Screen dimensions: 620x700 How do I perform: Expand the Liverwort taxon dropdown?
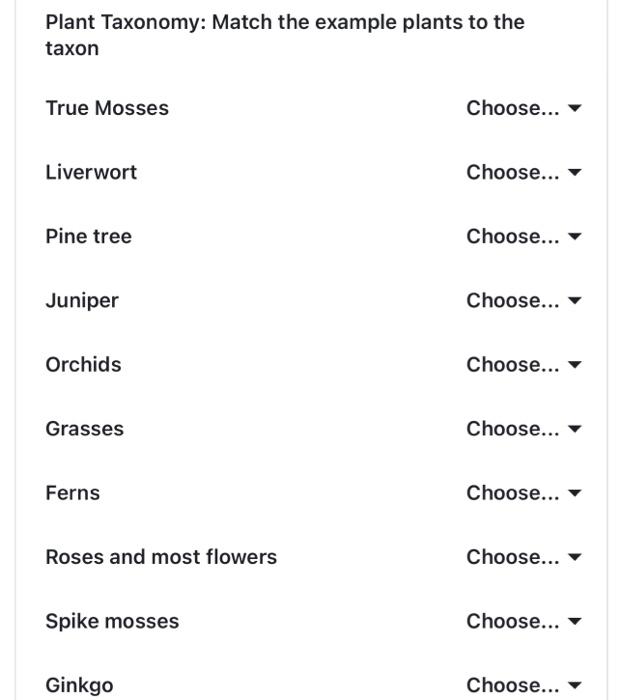click(522, 172)
